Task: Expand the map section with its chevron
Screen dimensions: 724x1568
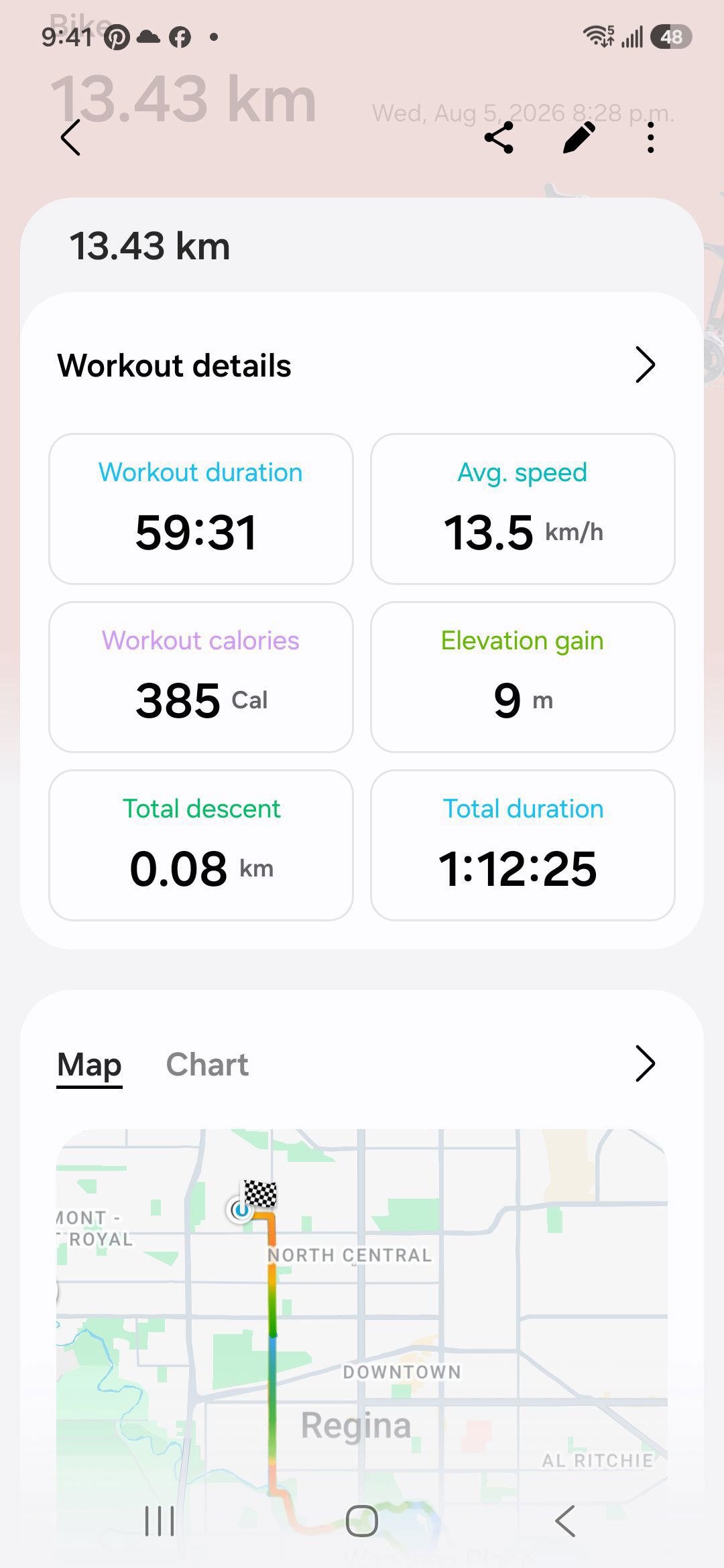Action: (x=645, y=1063)
